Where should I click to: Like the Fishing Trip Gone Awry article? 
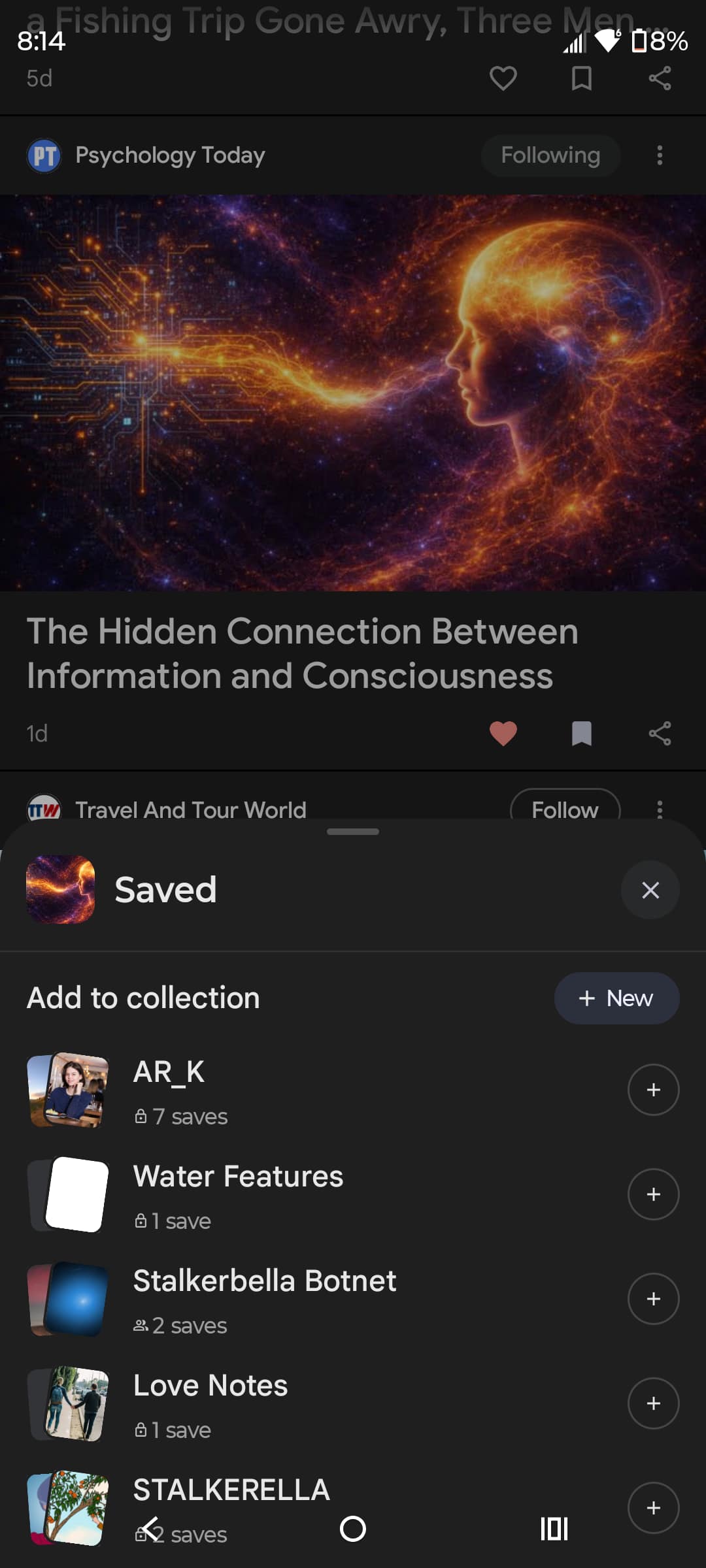pos(503,78)
